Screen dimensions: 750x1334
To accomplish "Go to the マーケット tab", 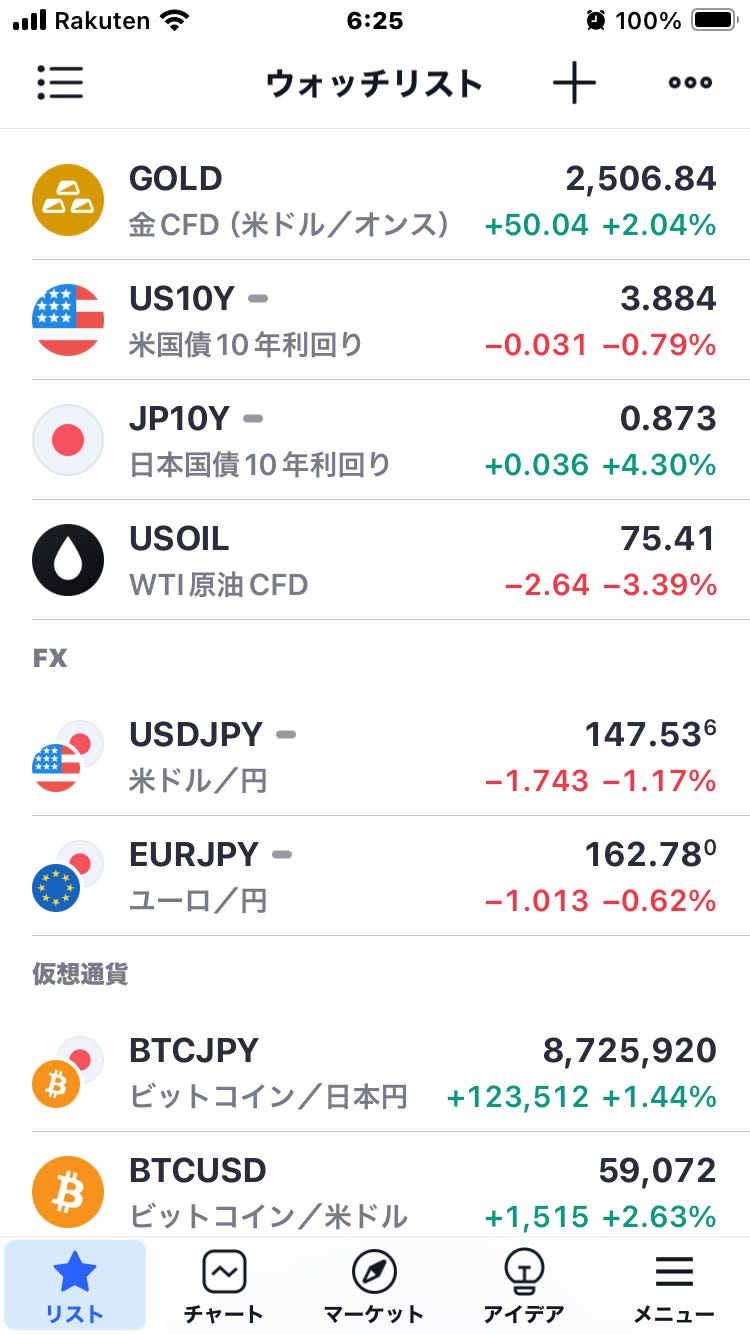I will [374, 1286].
